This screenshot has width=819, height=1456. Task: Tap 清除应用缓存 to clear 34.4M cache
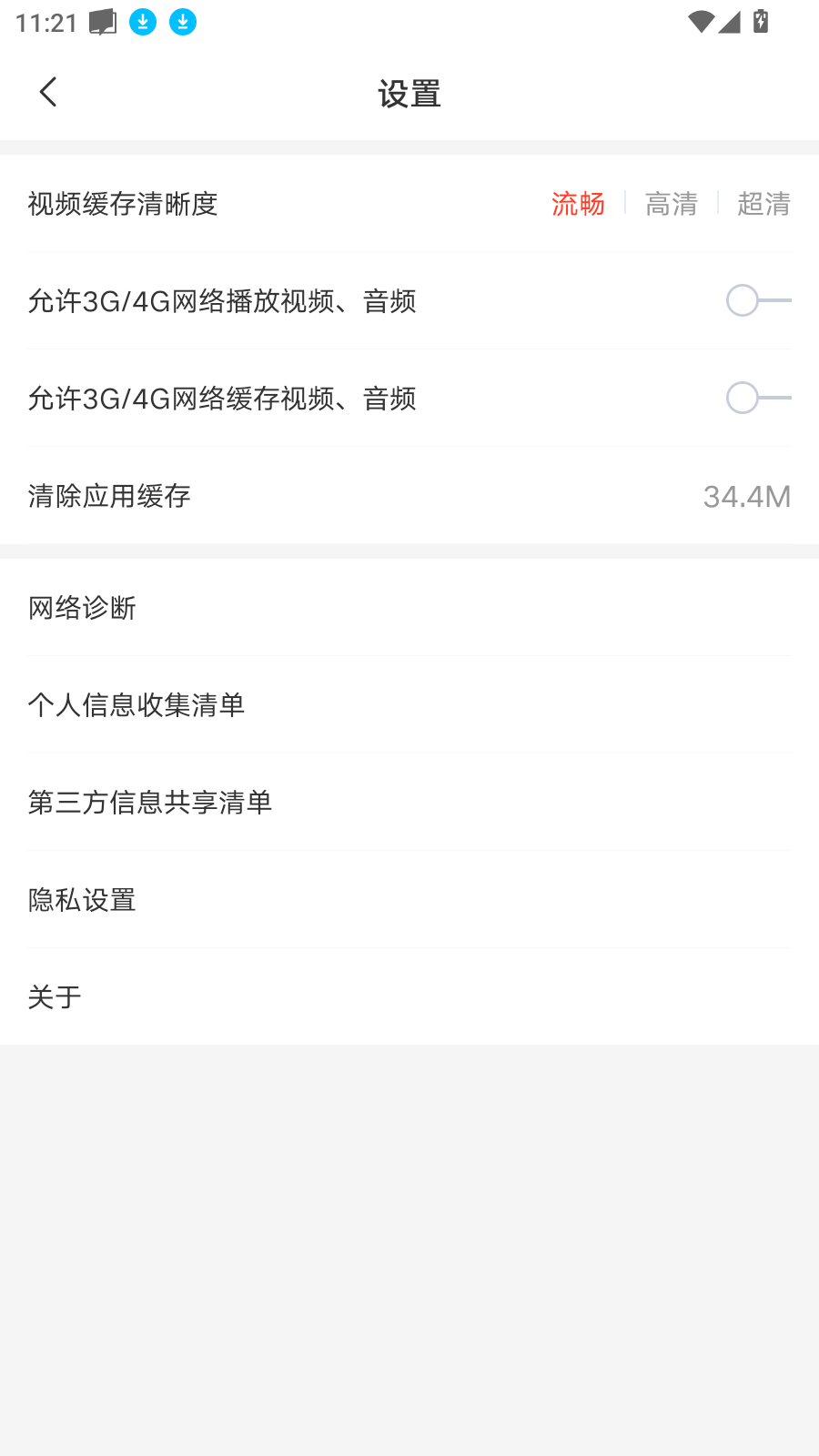[409, 496]
